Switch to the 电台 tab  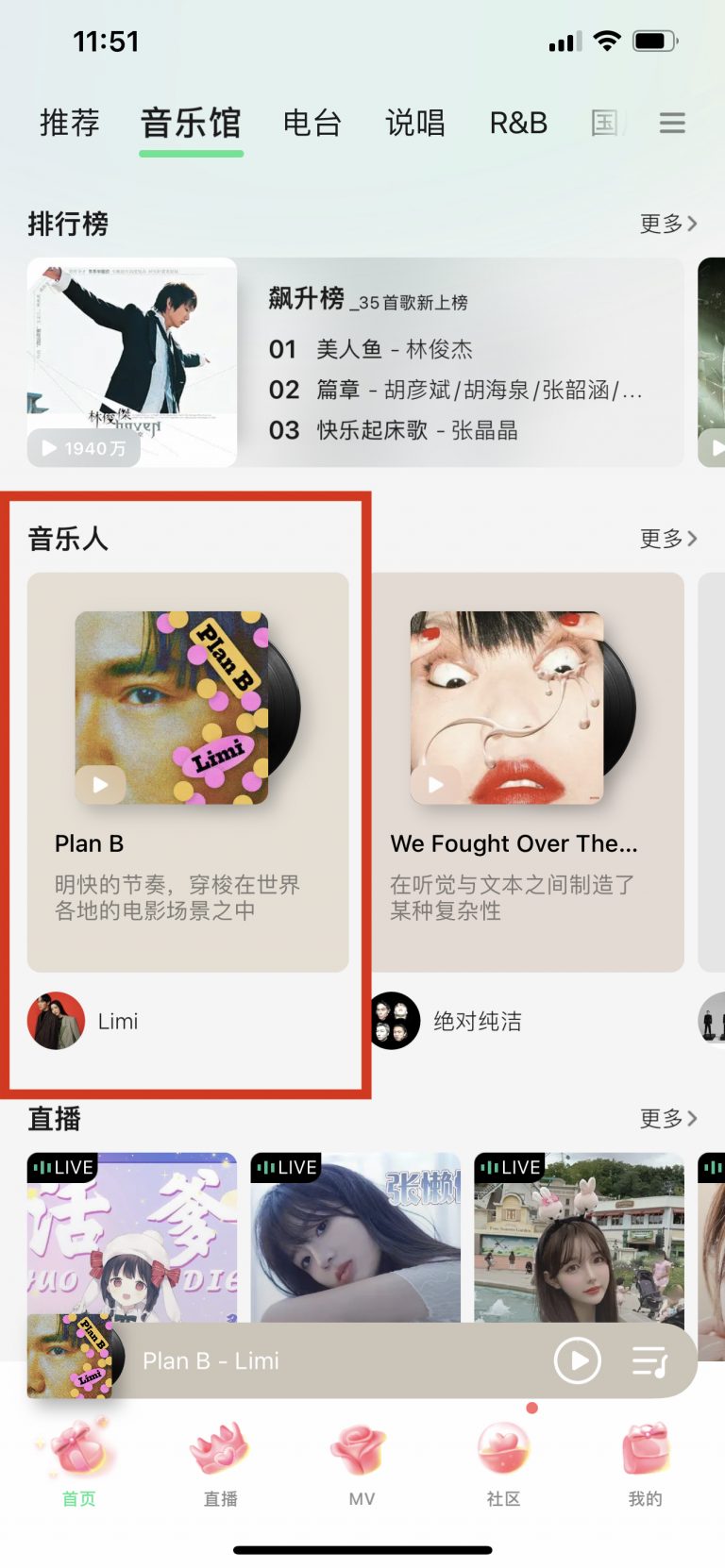[x=312, y=124]
